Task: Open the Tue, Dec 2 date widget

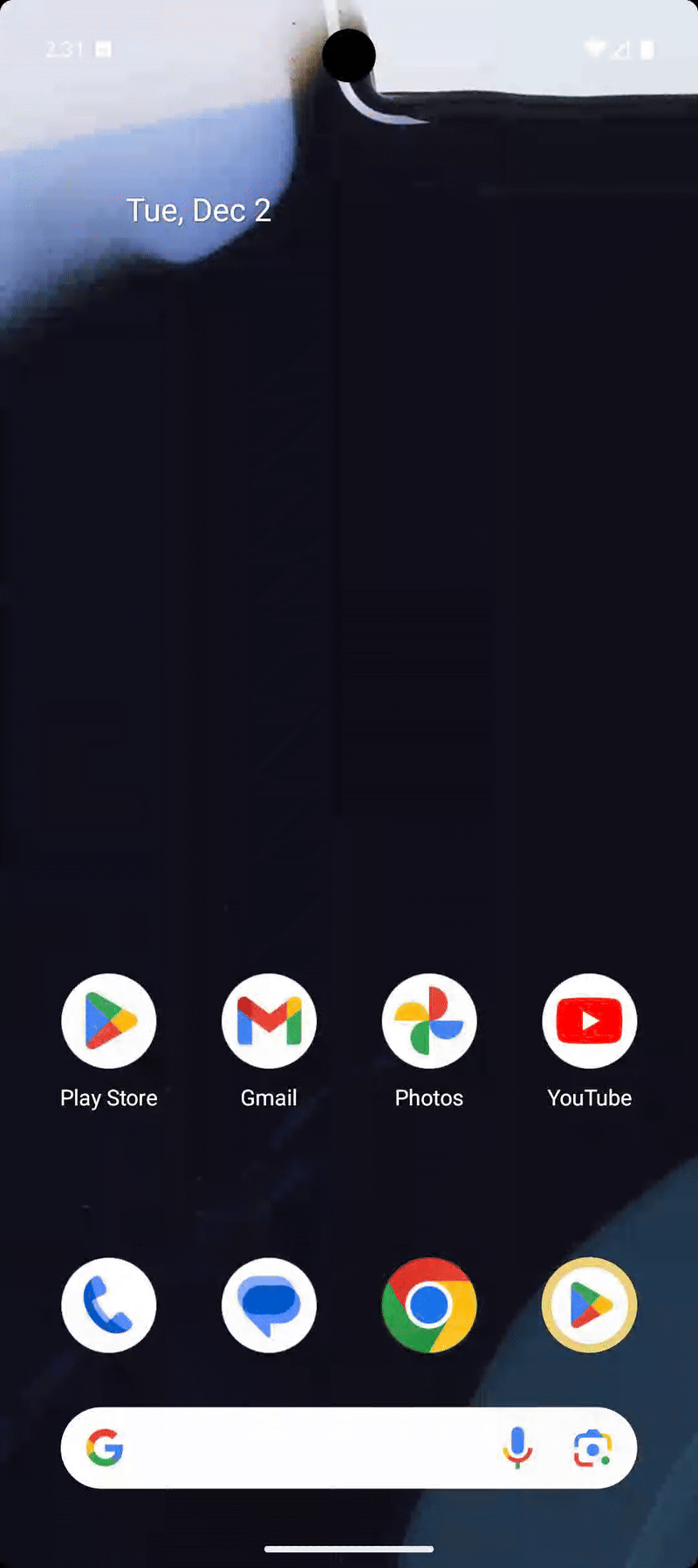Action: (199, 210)
